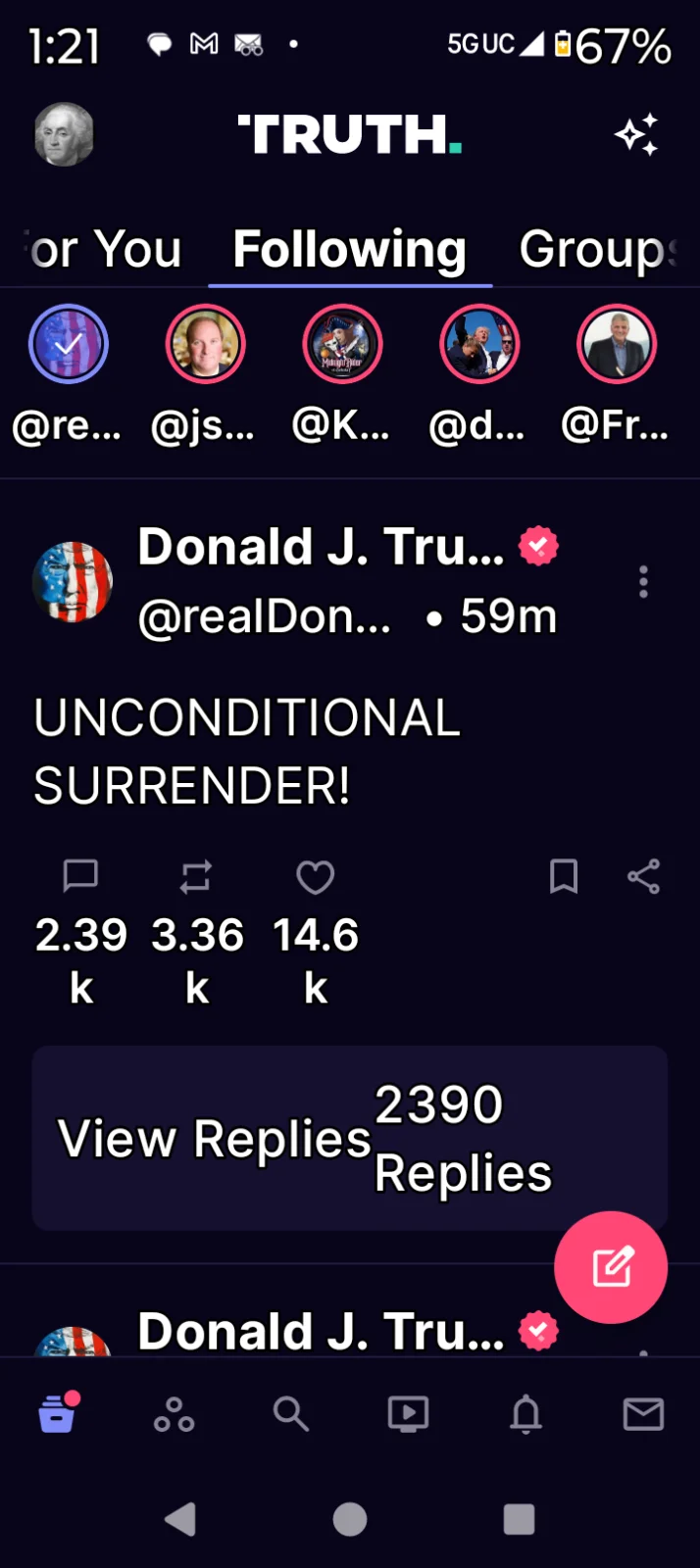The height and width of the screenshot is (1568, 700).
Task: Bookmark the UNCONDITIONAL SURRENDER post
Action: [564, 876]
